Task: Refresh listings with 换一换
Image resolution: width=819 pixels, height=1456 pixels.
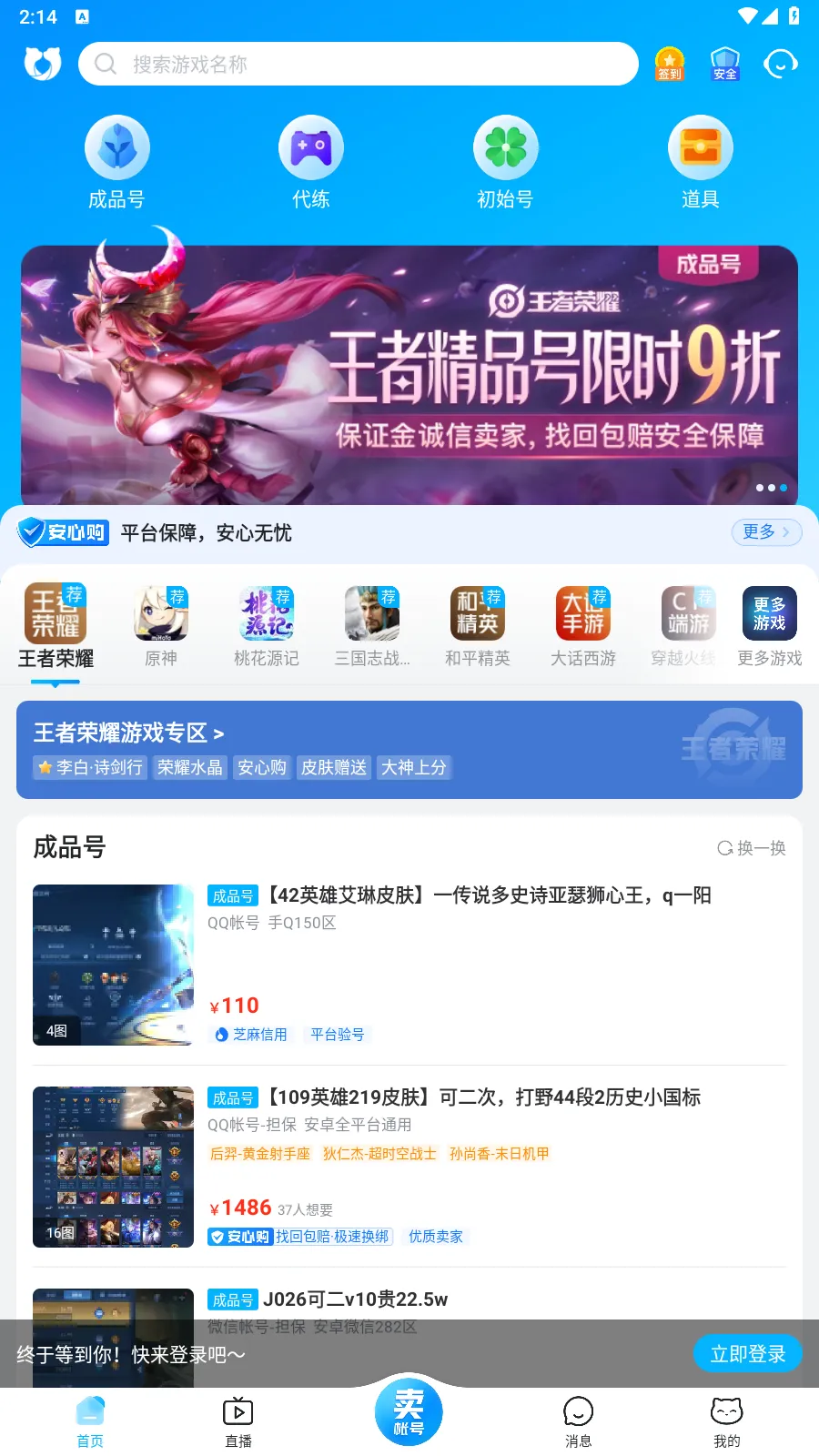Action: [752, 848]
